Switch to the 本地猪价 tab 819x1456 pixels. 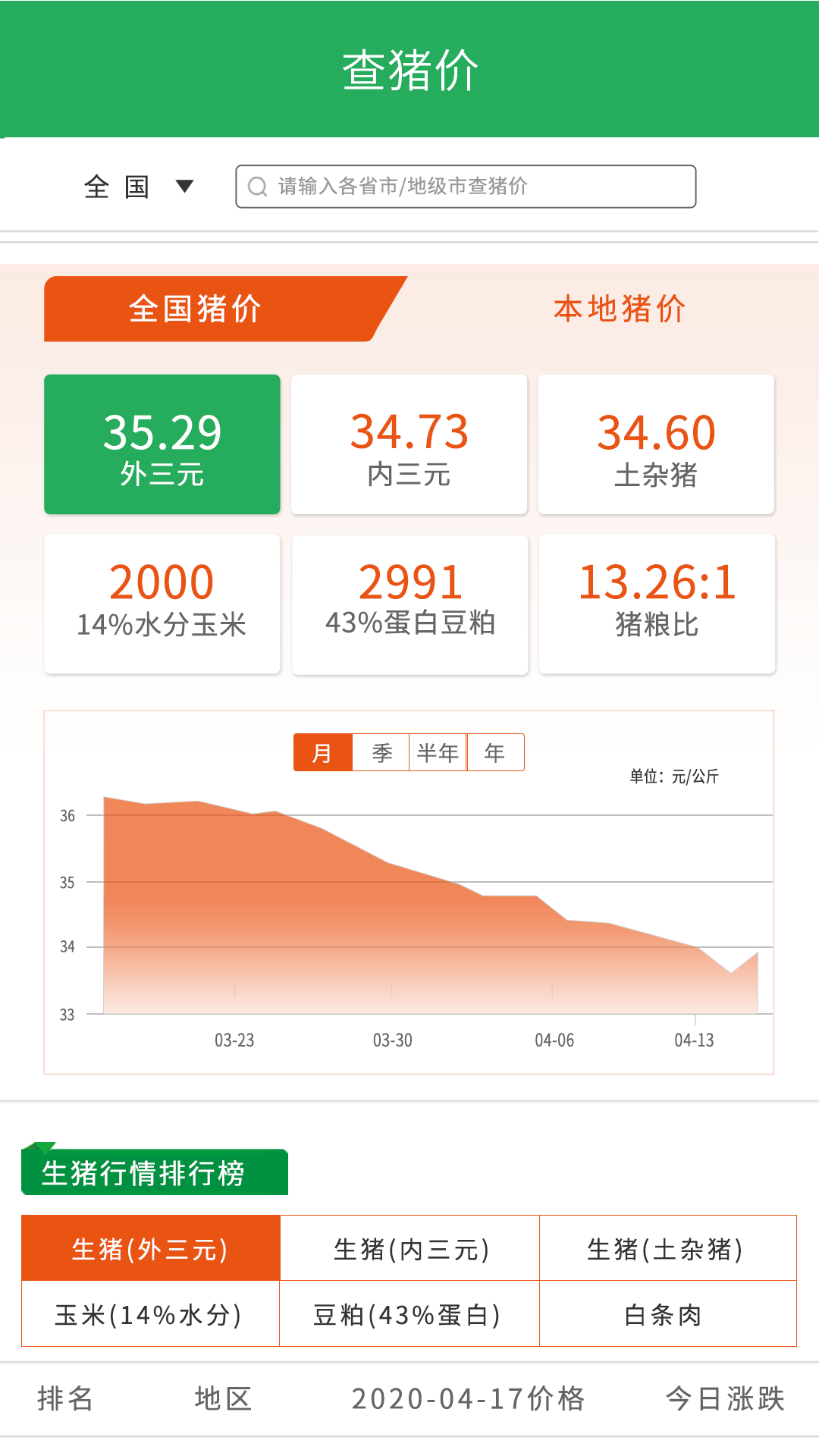pyautogui.click(x=620, y=309)
